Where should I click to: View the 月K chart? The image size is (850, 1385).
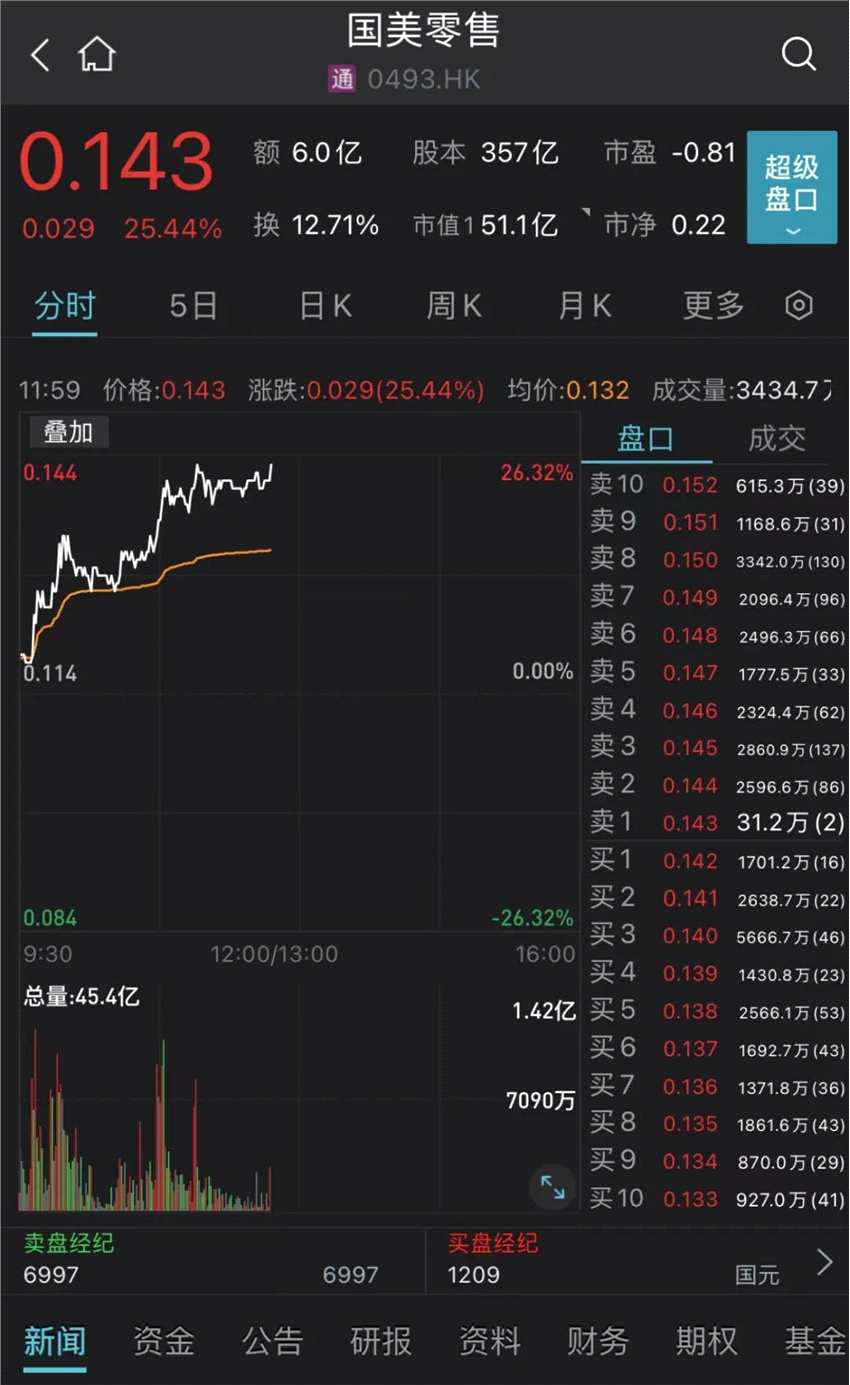click(x=584, y=306)
